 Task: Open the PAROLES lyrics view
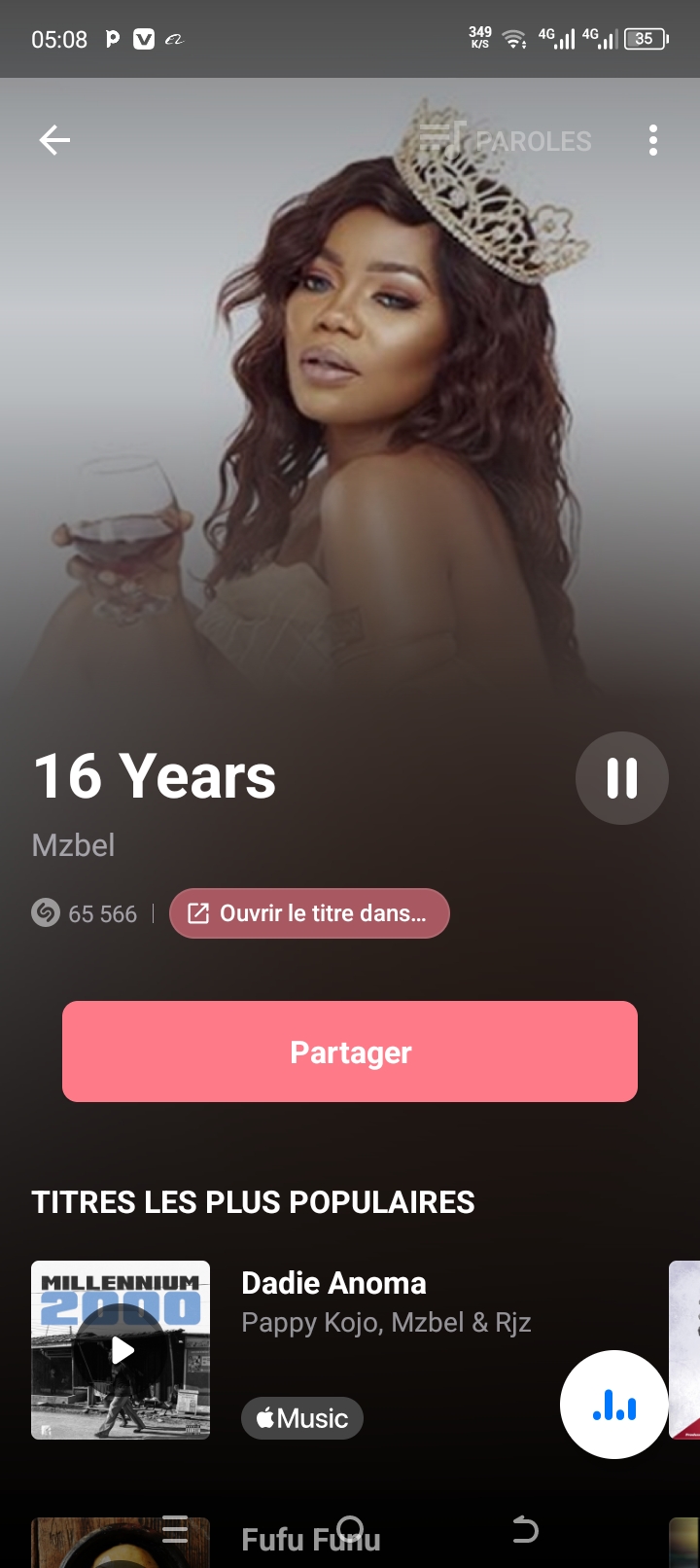click(x=507, y=140)
